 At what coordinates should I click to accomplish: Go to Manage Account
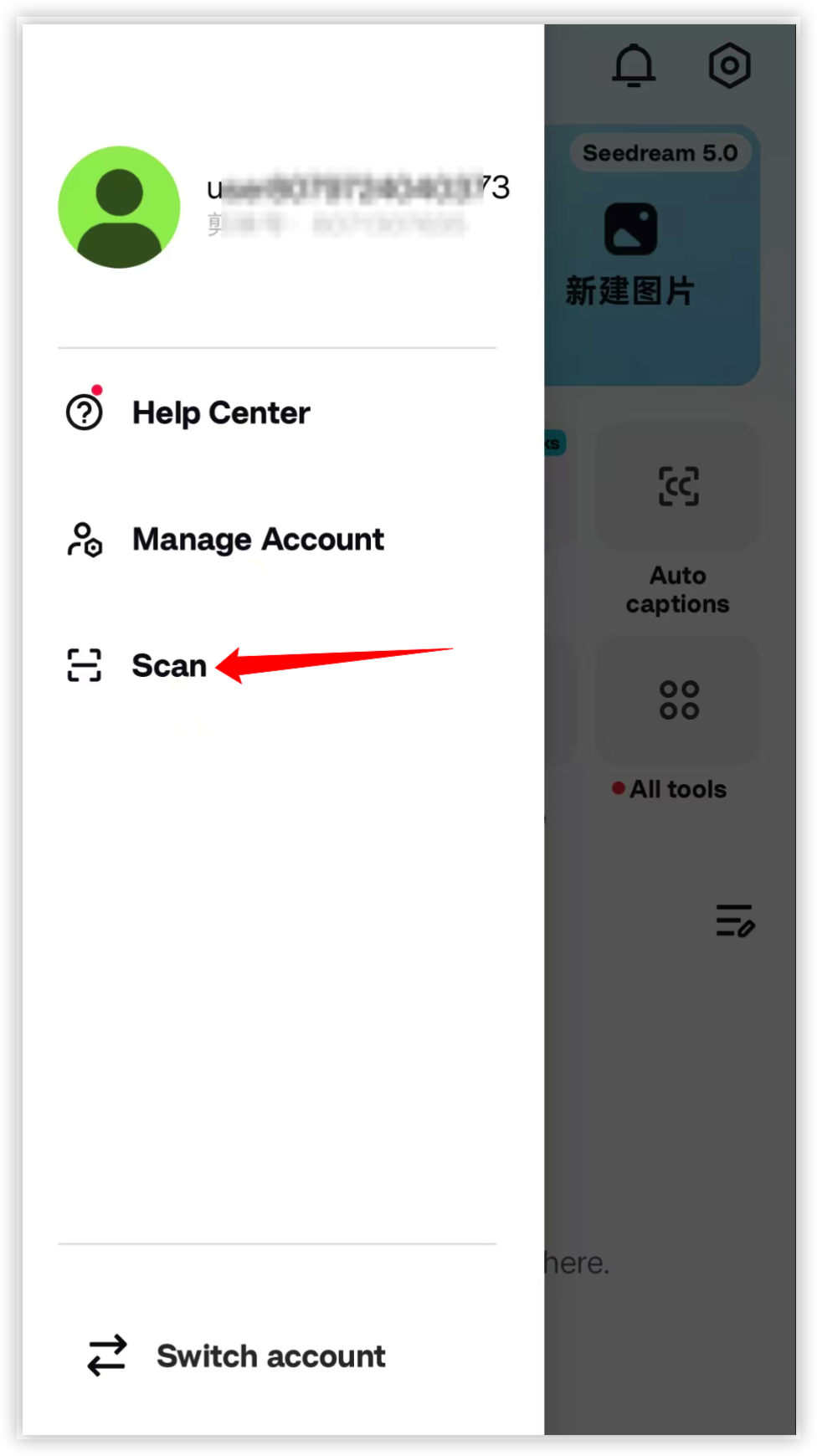tap(257, 540)
